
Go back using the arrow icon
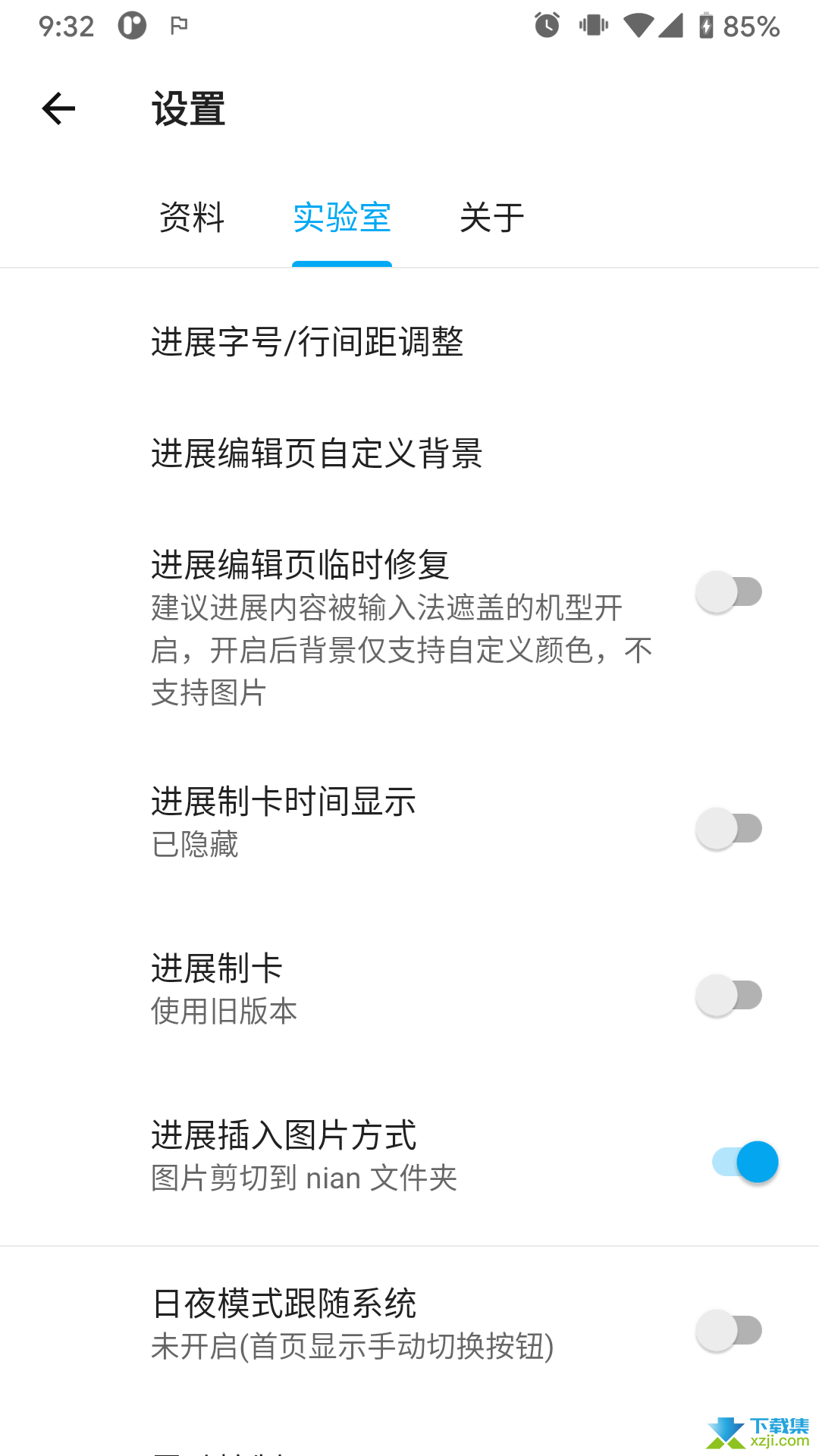tap(58, 108)
